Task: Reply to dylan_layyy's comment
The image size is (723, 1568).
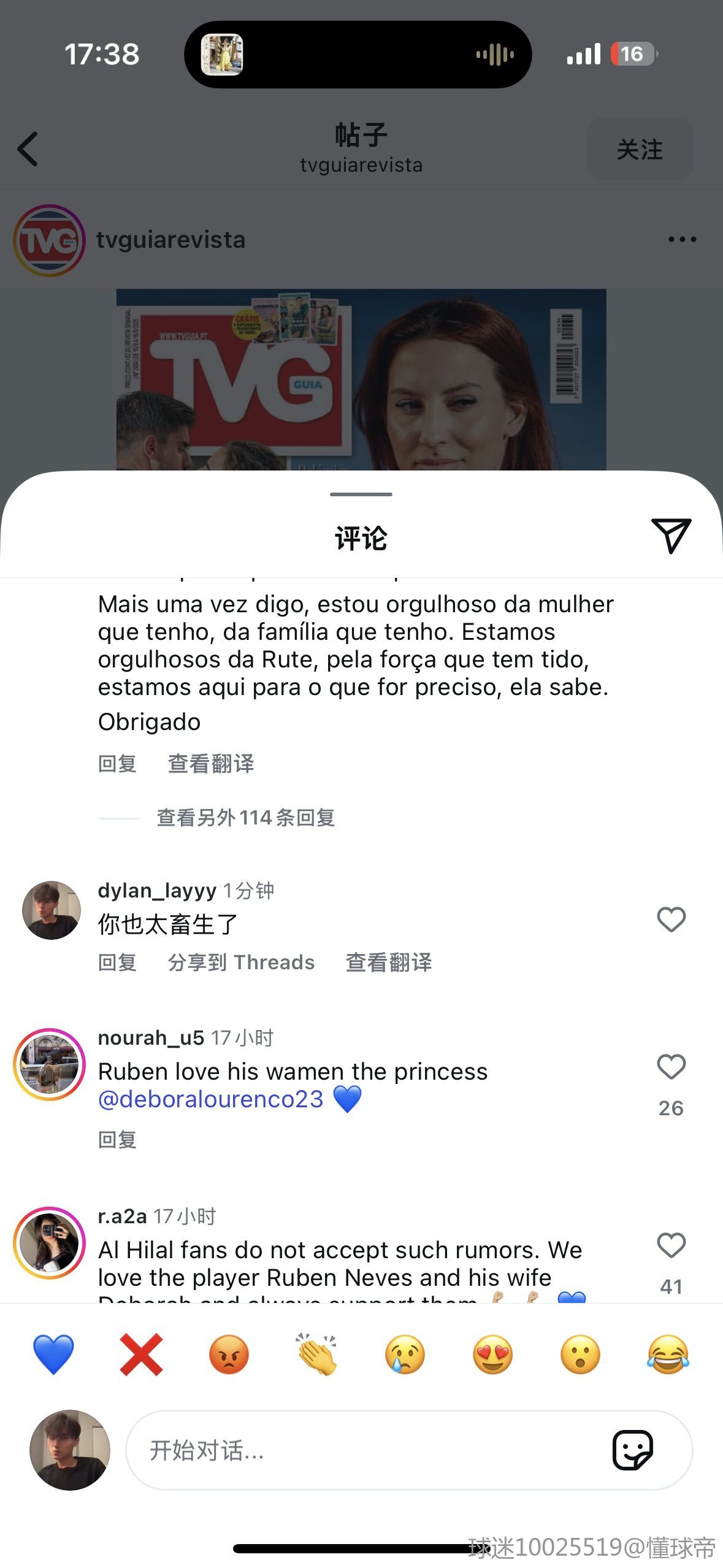Action: click(x=117, y=963)
